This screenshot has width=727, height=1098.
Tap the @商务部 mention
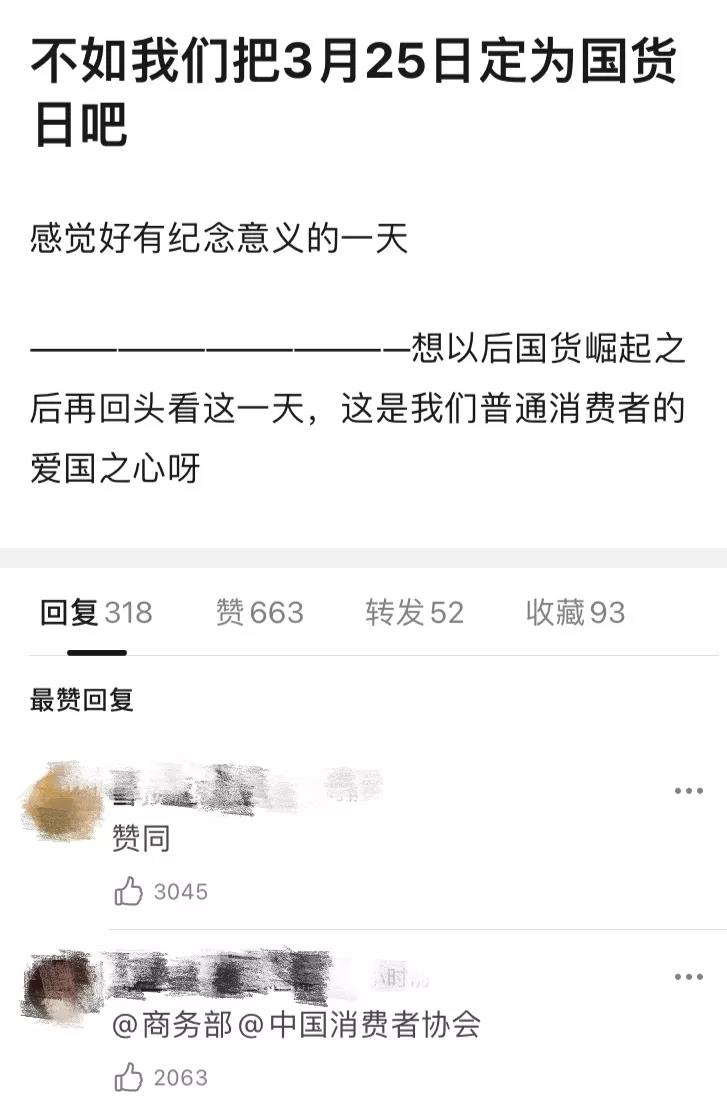click(x=172, y=1026)
